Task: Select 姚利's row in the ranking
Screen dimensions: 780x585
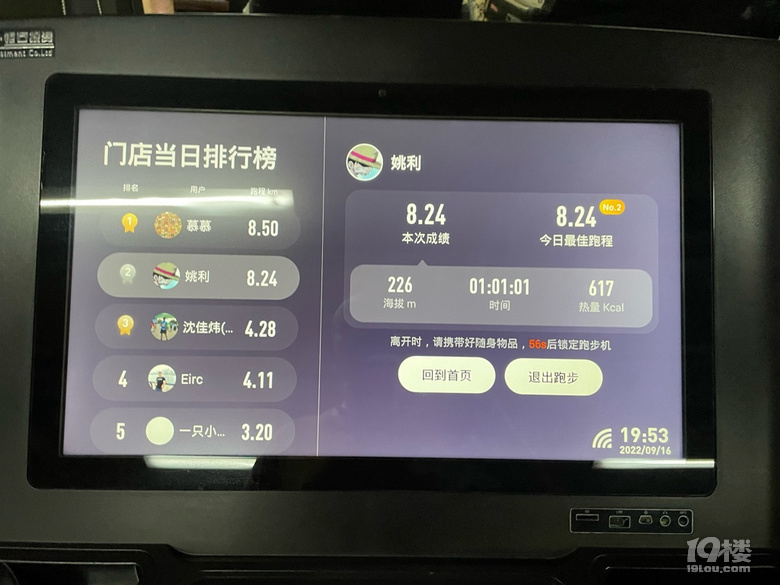Action: click(x=198, y=278)
